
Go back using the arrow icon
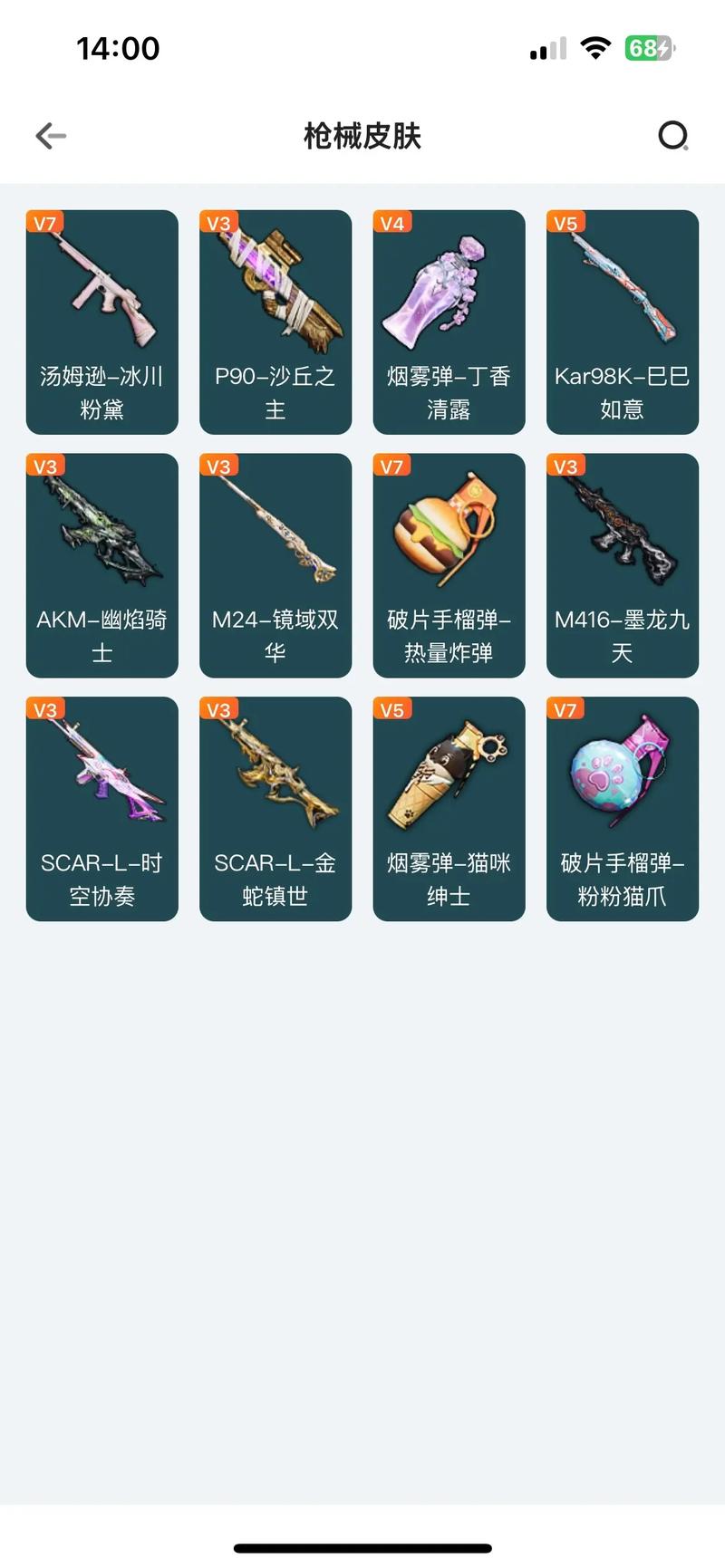[x=51, y=136]
